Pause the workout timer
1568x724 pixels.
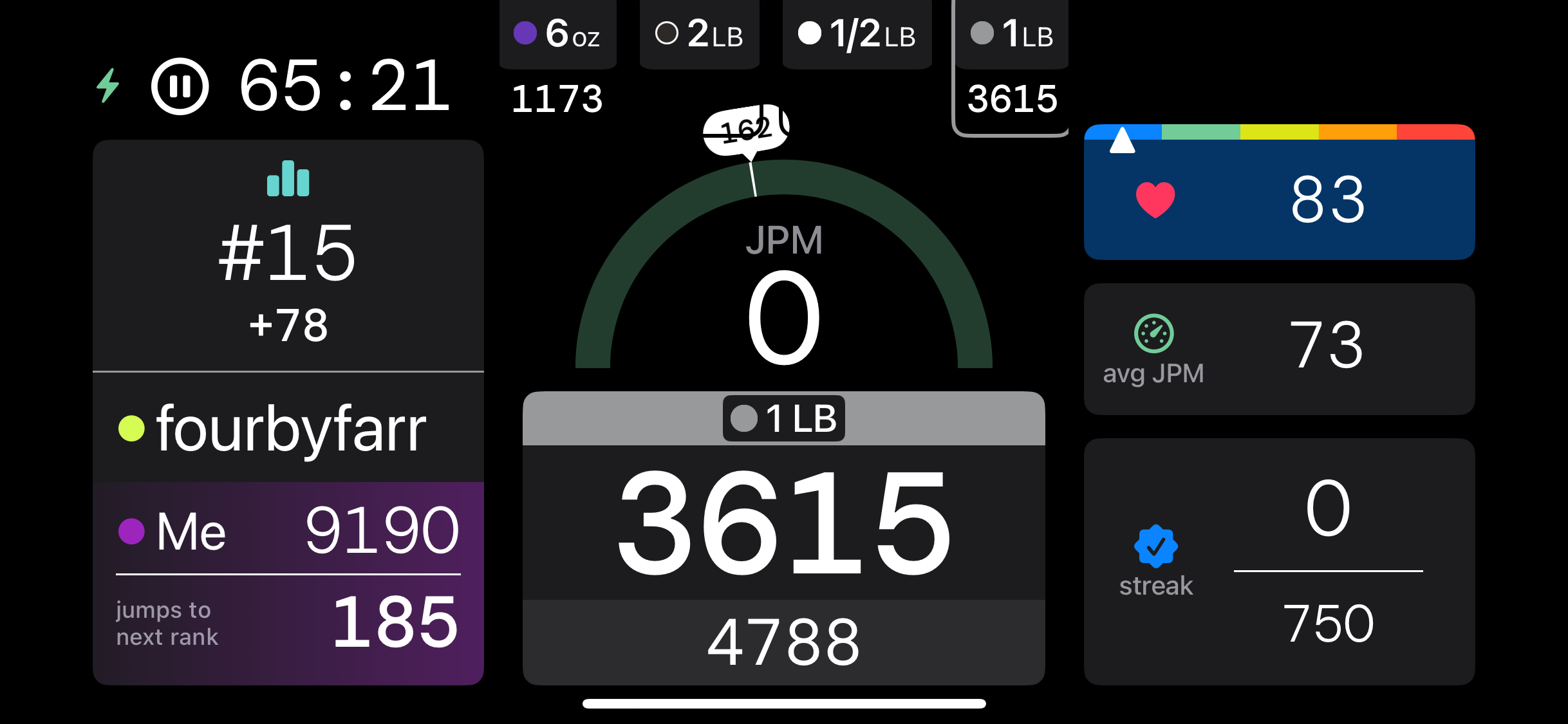[x=180, y=86]
